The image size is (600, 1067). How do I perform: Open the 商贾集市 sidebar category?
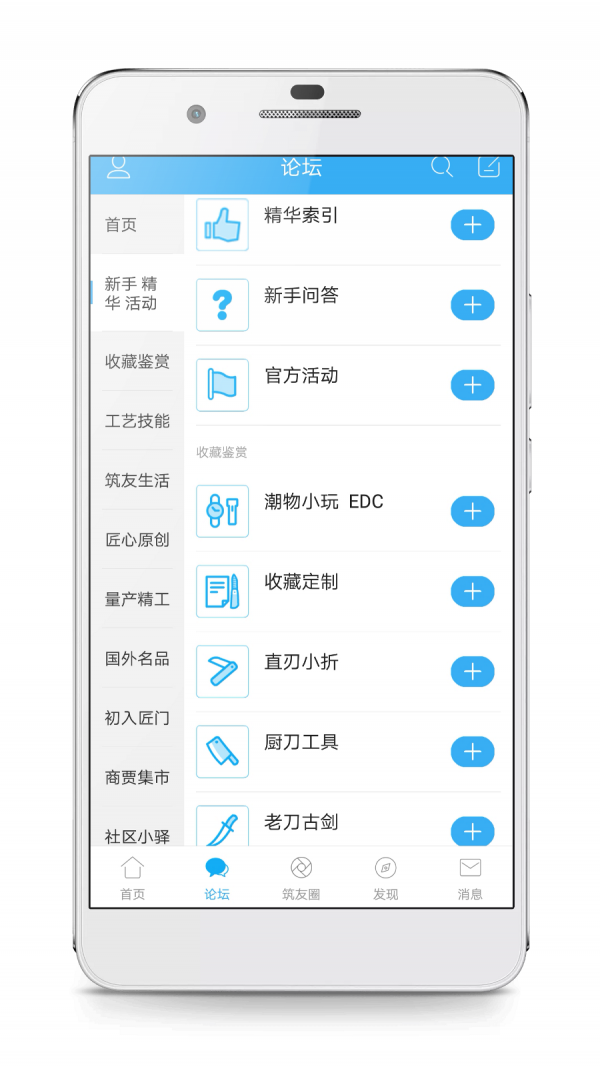point(137,777)
